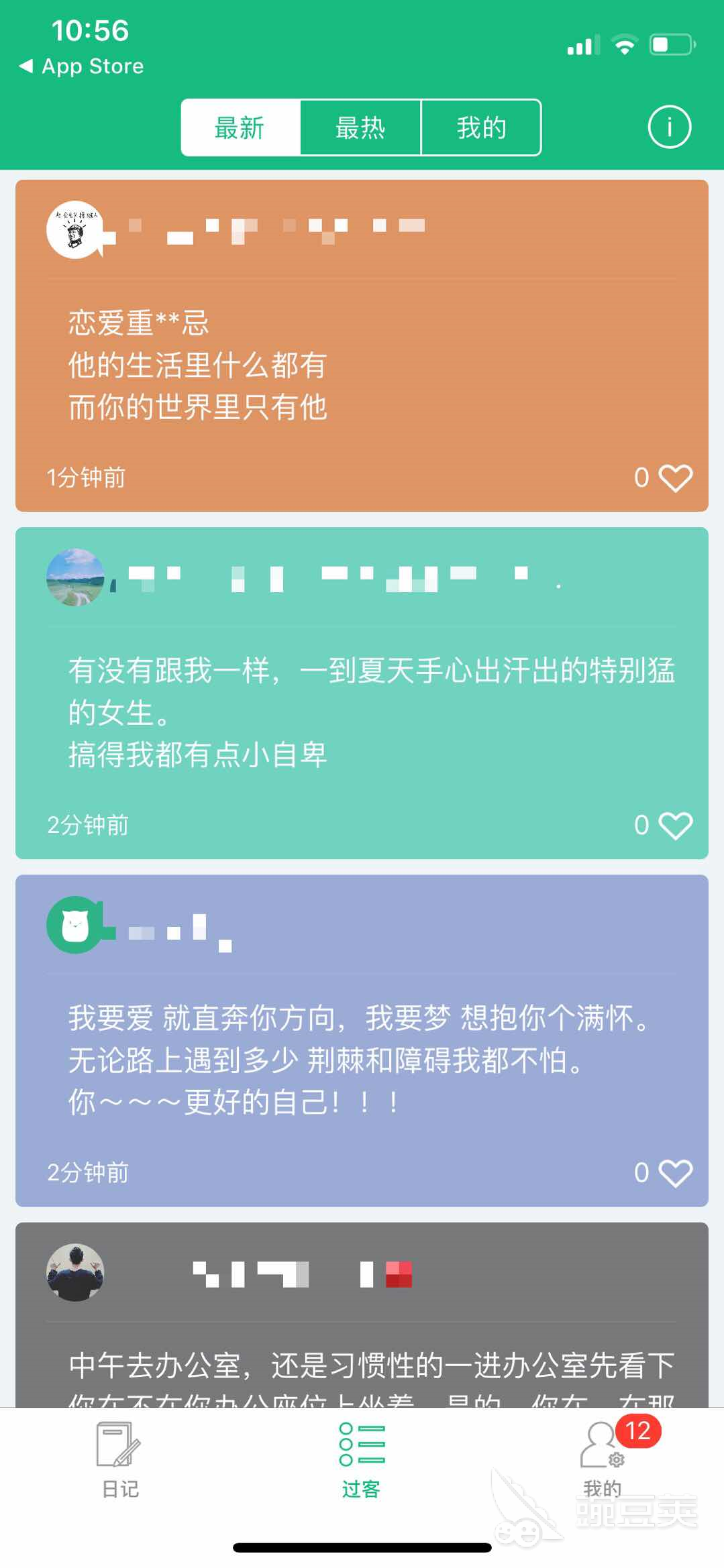Image resolution: width=724 pixels, height=1568 pixels.
Task: Like the post starting with 恋爱重**忌
Action: coord(675,478)
